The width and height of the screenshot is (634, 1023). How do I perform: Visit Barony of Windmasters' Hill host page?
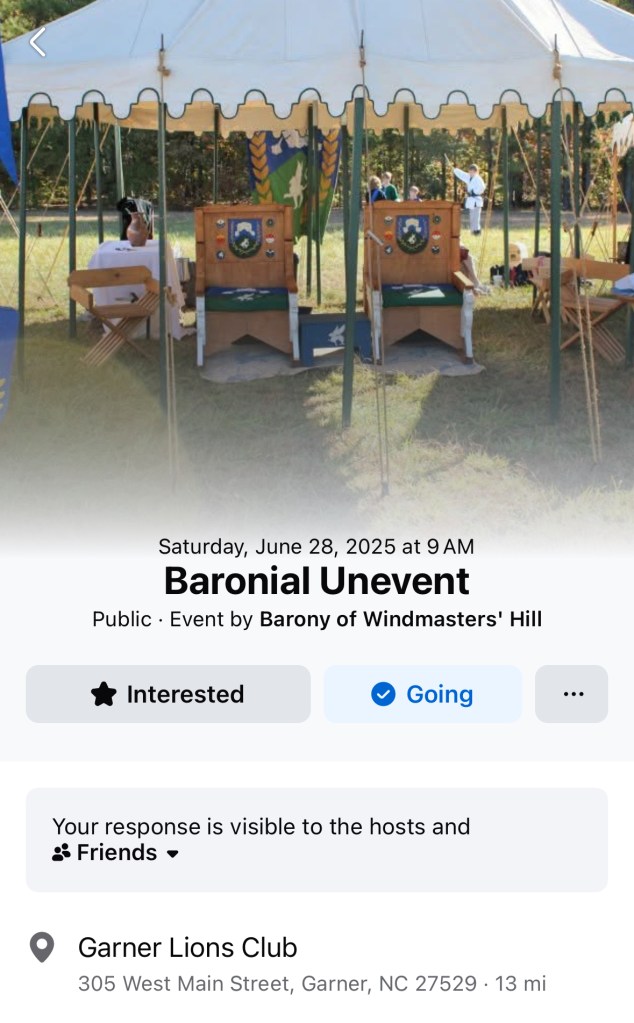400,619
